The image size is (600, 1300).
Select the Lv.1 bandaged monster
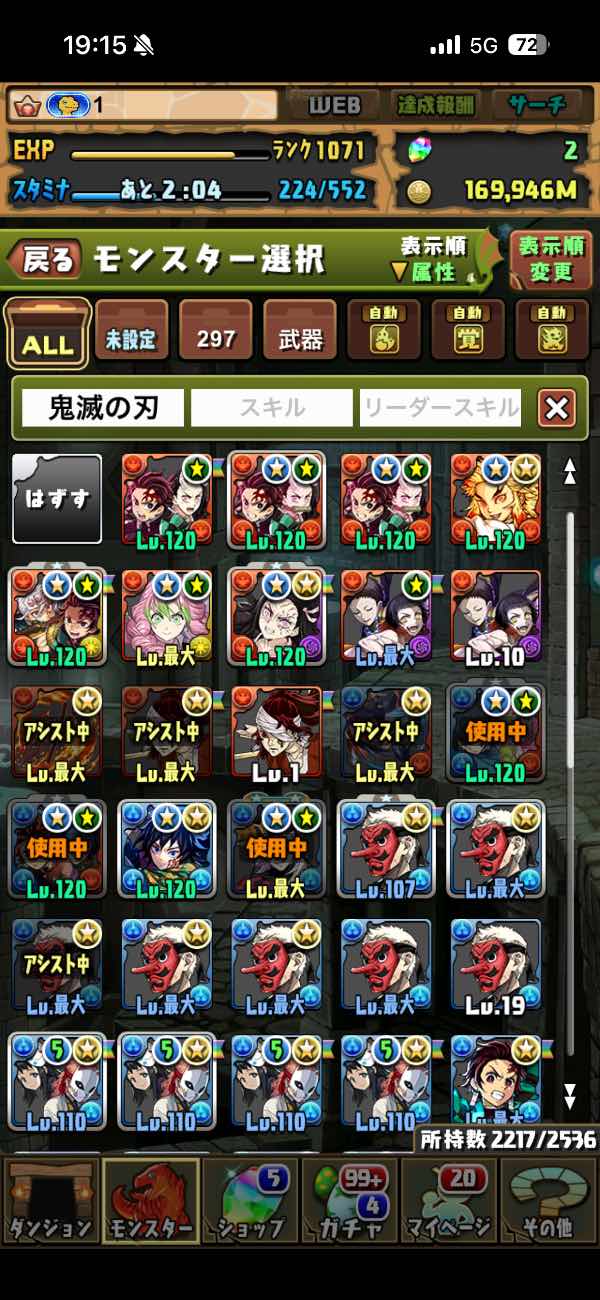(x=276, y=733)
